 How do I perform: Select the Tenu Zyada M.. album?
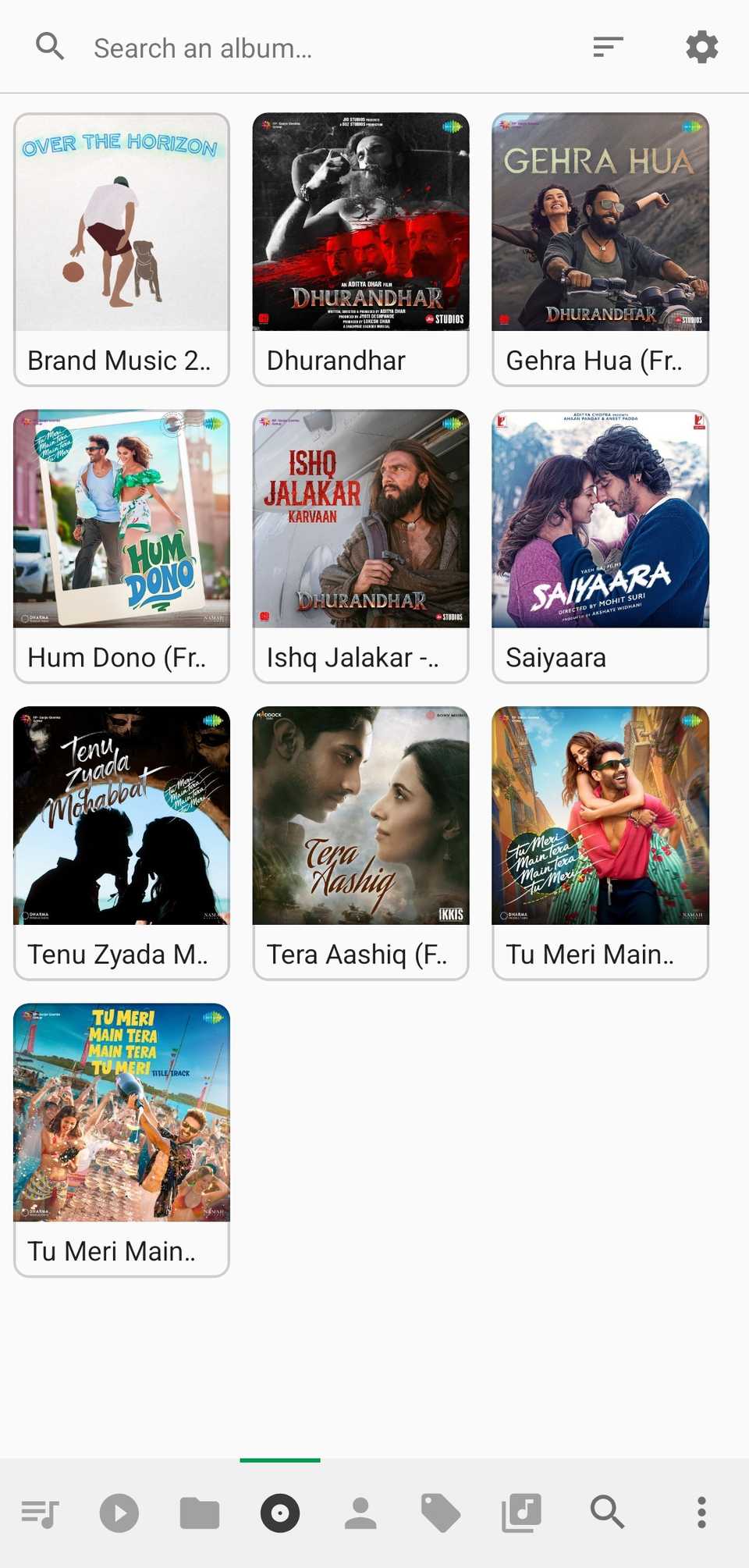click(x=122, y=842)
